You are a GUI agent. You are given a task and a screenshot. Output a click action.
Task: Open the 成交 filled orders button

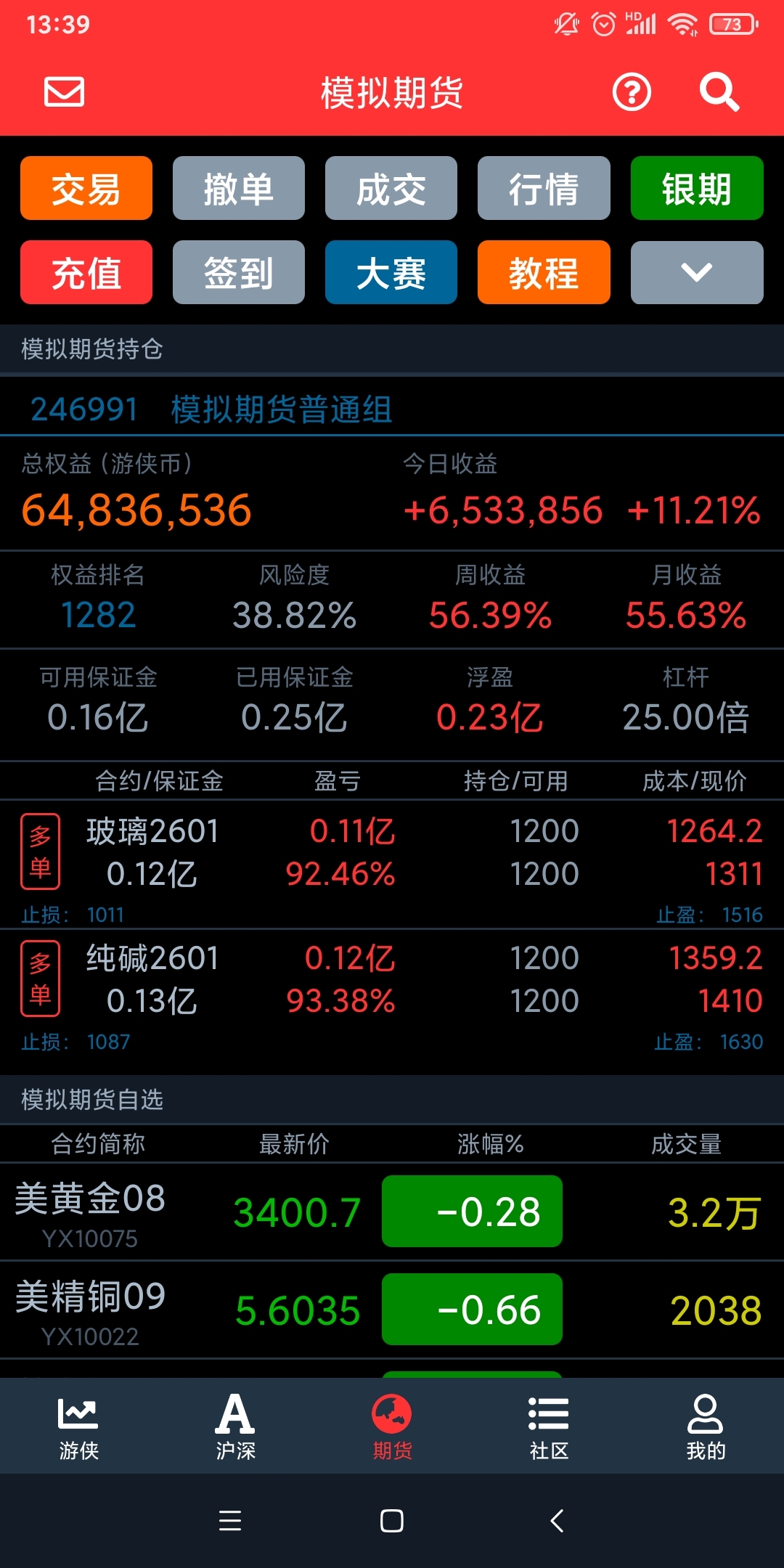(391, 188)
